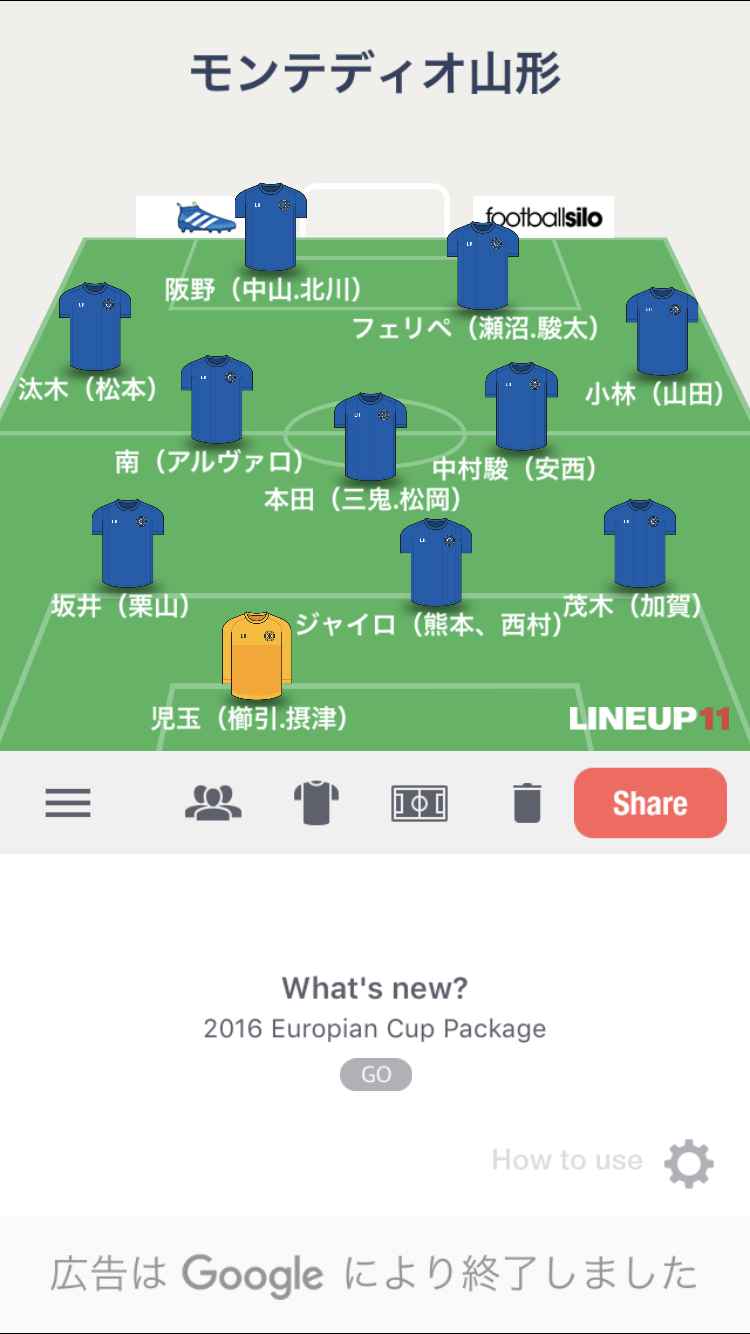Viewport: 750px width, 1334px height.
Task: Select goalkeeper 児玉's yellow jersey
Action: pos(257,656)
